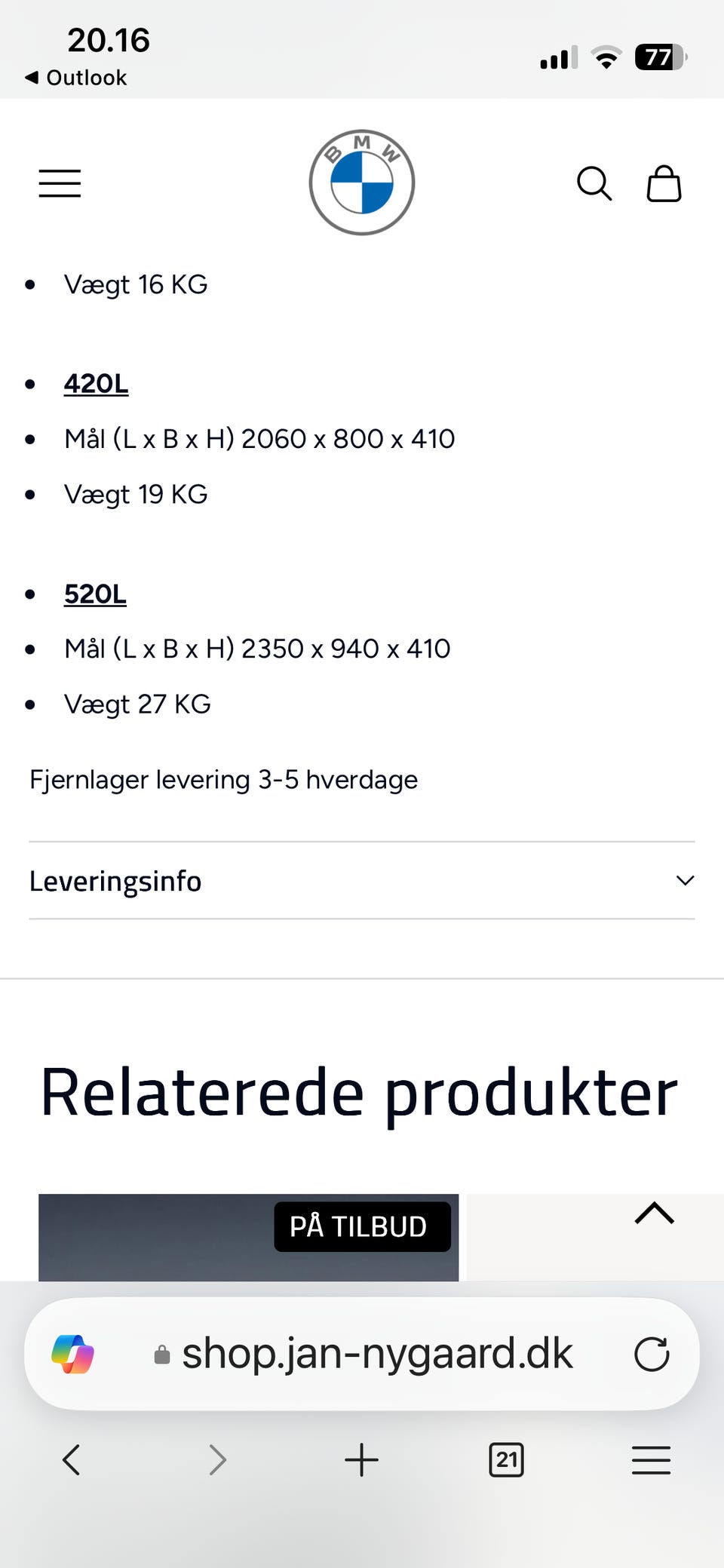Tap the address bar shop.jan-nygaard.dk
Viewport: 724px width, 1568px height.
coord(376,1352)
